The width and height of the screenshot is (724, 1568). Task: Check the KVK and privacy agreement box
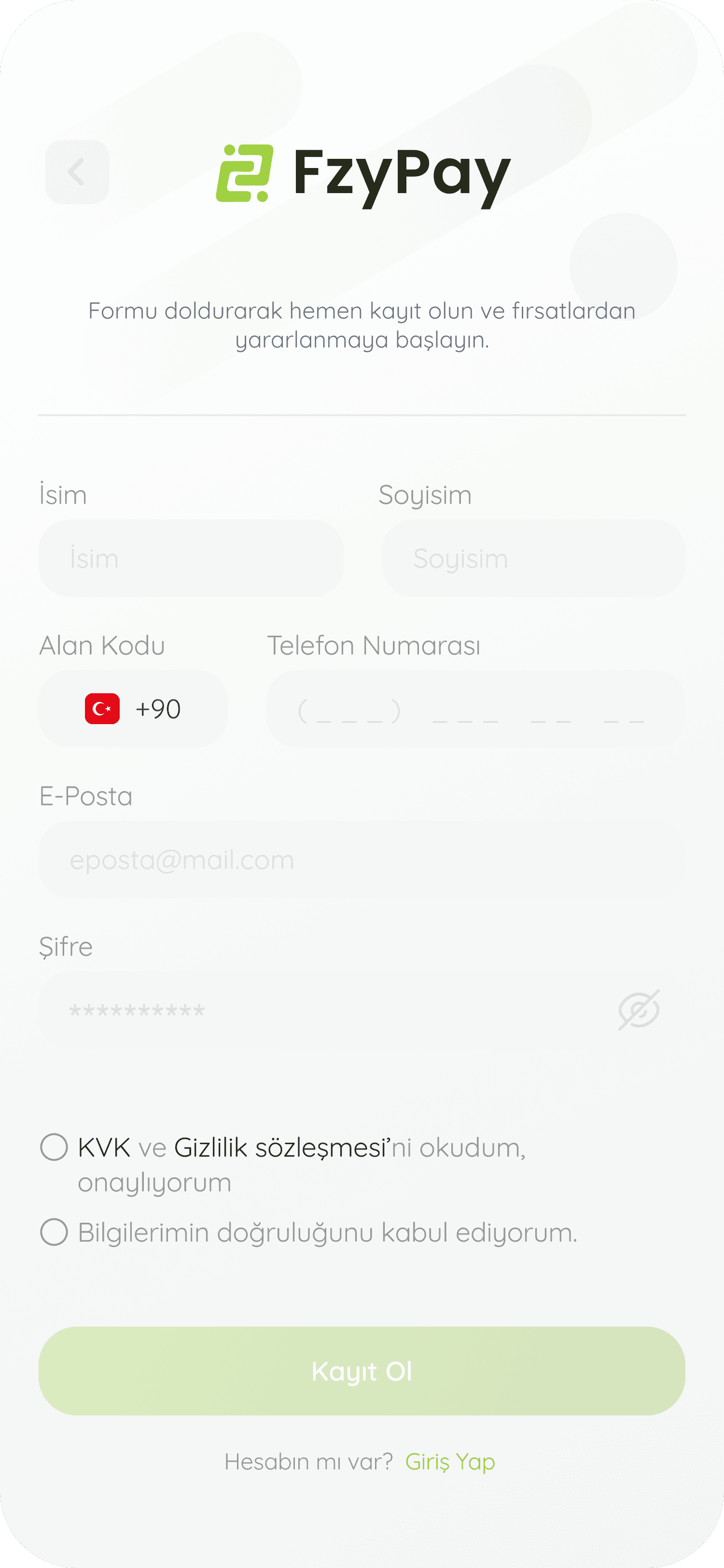54,1148
